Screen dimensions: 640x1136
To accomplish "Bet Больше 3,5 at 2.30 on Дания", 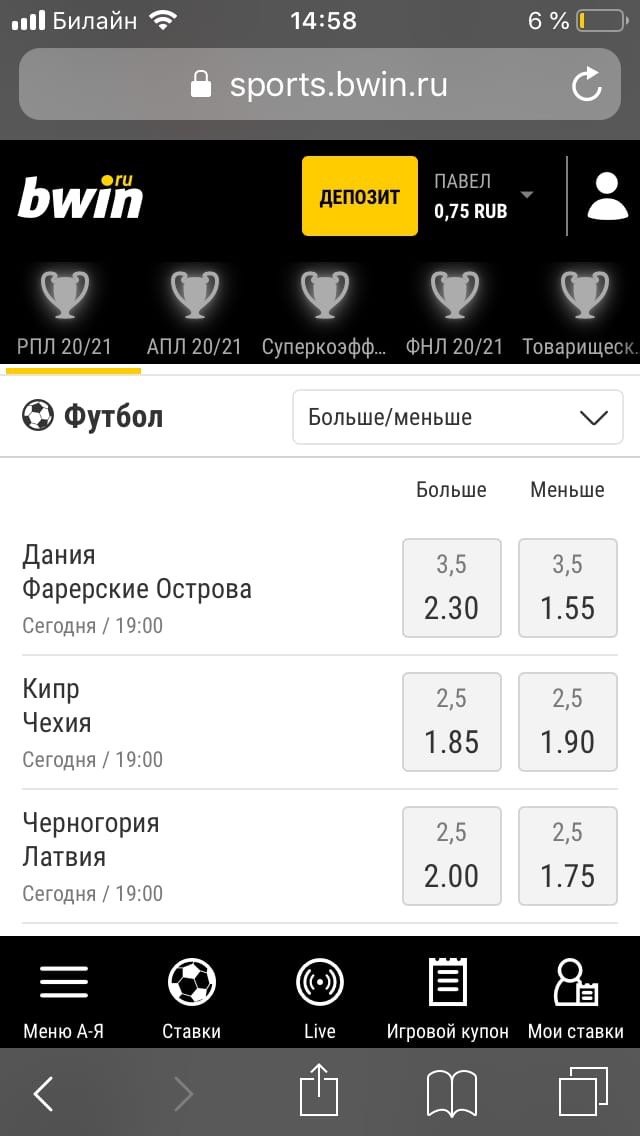I will pos(451,588).
